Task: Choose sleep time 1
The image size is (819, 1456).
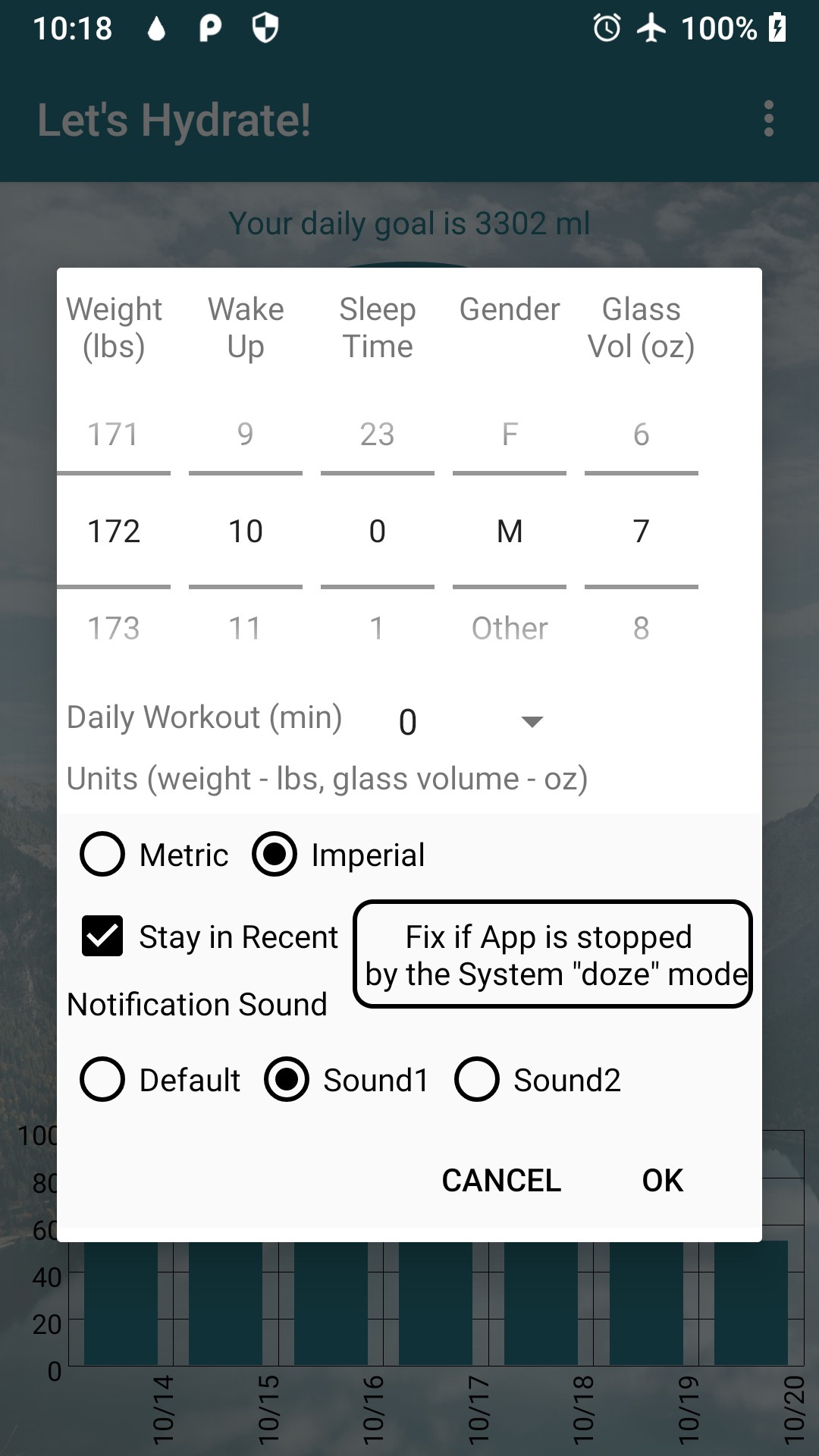Action: coord(377,628)
